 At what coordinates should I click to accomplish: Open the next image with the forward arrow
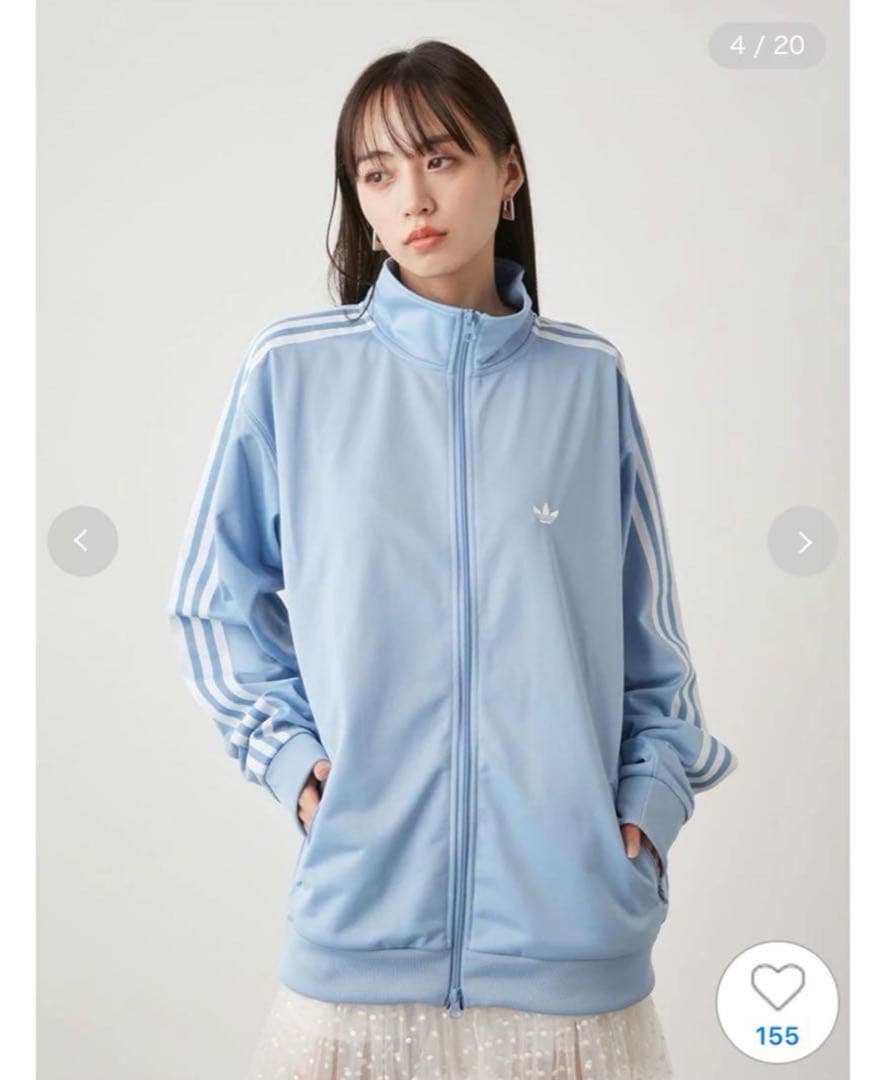pyautogui.click(x=804, y=540)
